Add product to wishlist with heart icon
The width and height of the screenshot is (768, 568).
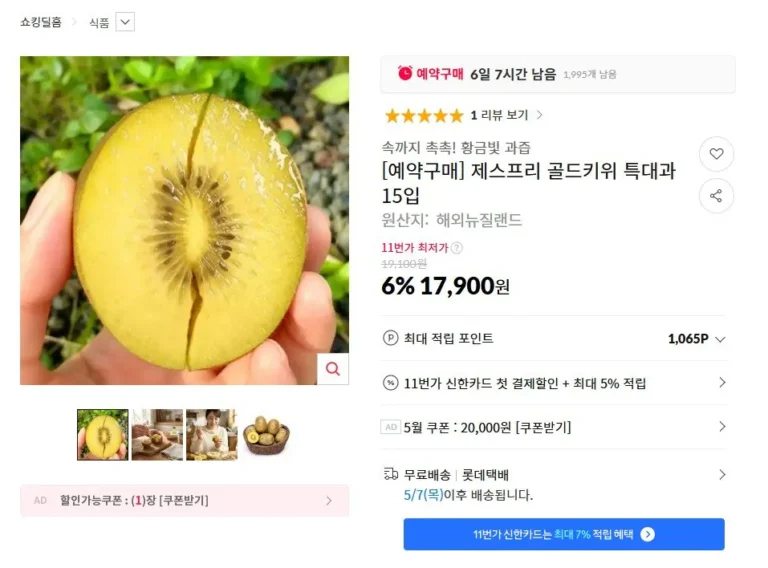point(716,154)
